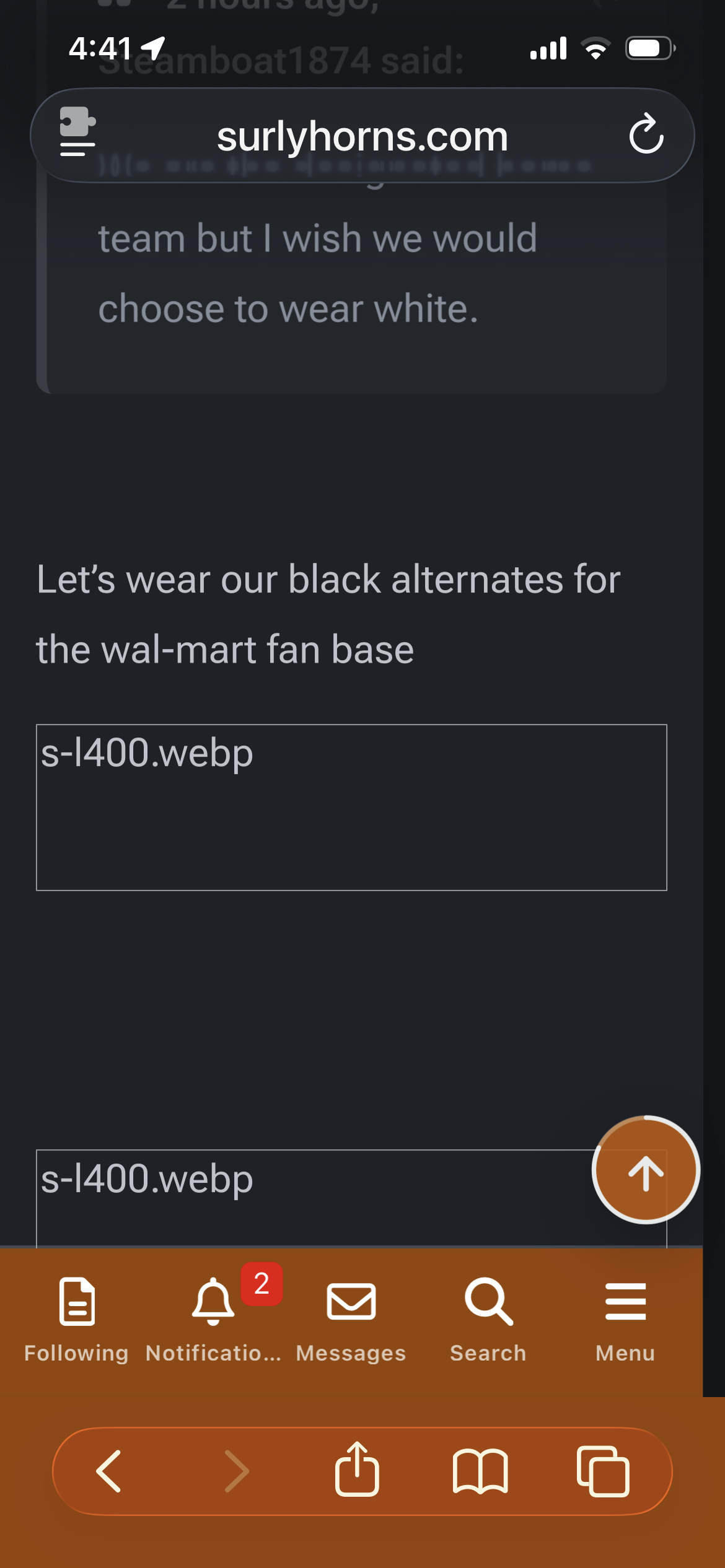
Task: Open Safari bookmarks
Action: (x=480, y=1471)
